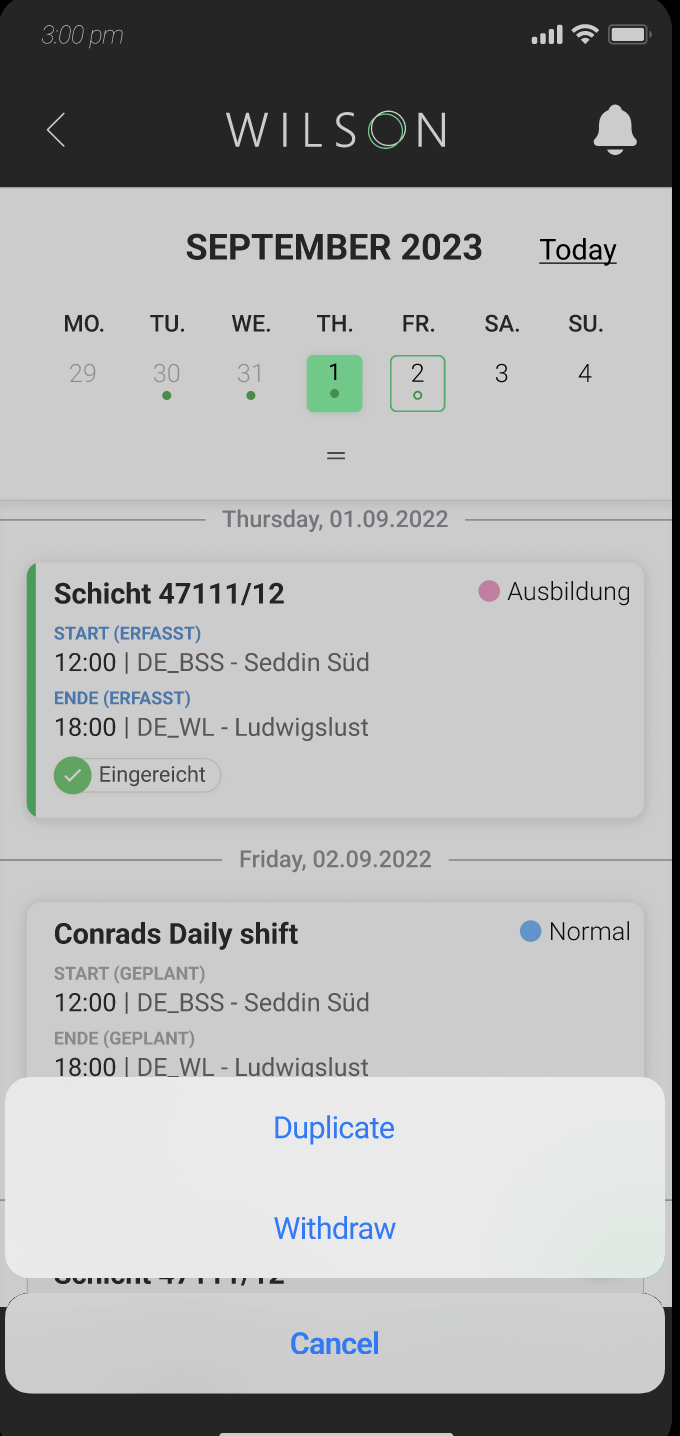Choose Monday the 29th in the calendar
The height and width of the screenshot is (1436, 680).
[83, 374]
